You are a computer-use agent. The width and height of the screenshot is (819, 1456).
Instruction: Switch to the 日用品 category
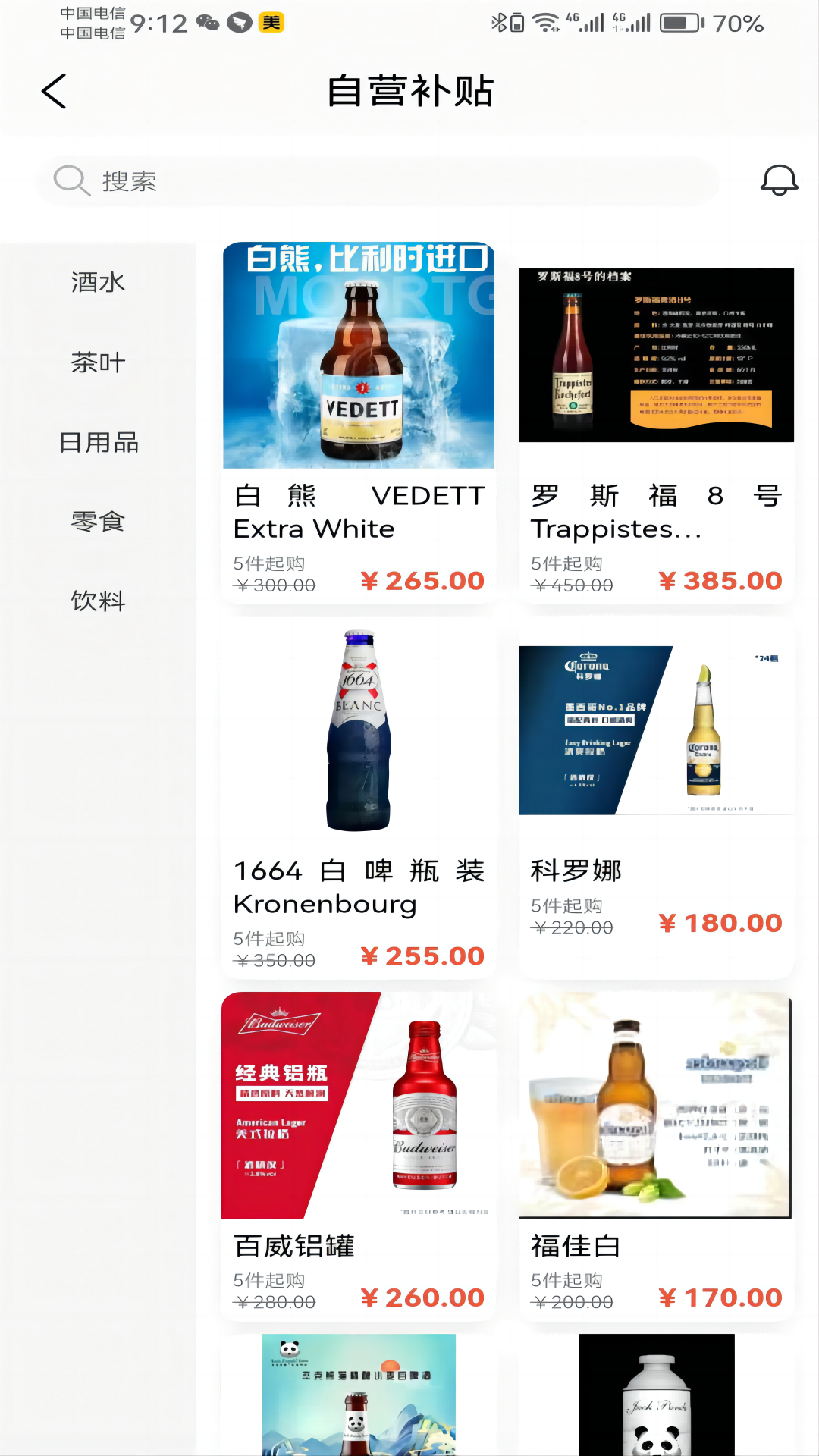pyautogui.click(x=98, y=442)
